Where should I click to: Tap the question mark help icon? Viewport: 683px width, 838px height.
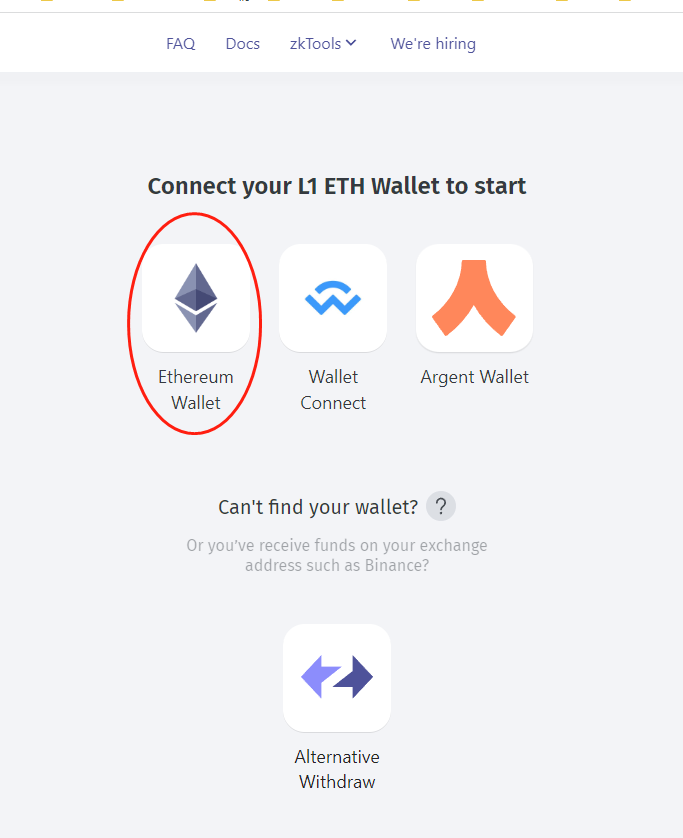point(441,506)
